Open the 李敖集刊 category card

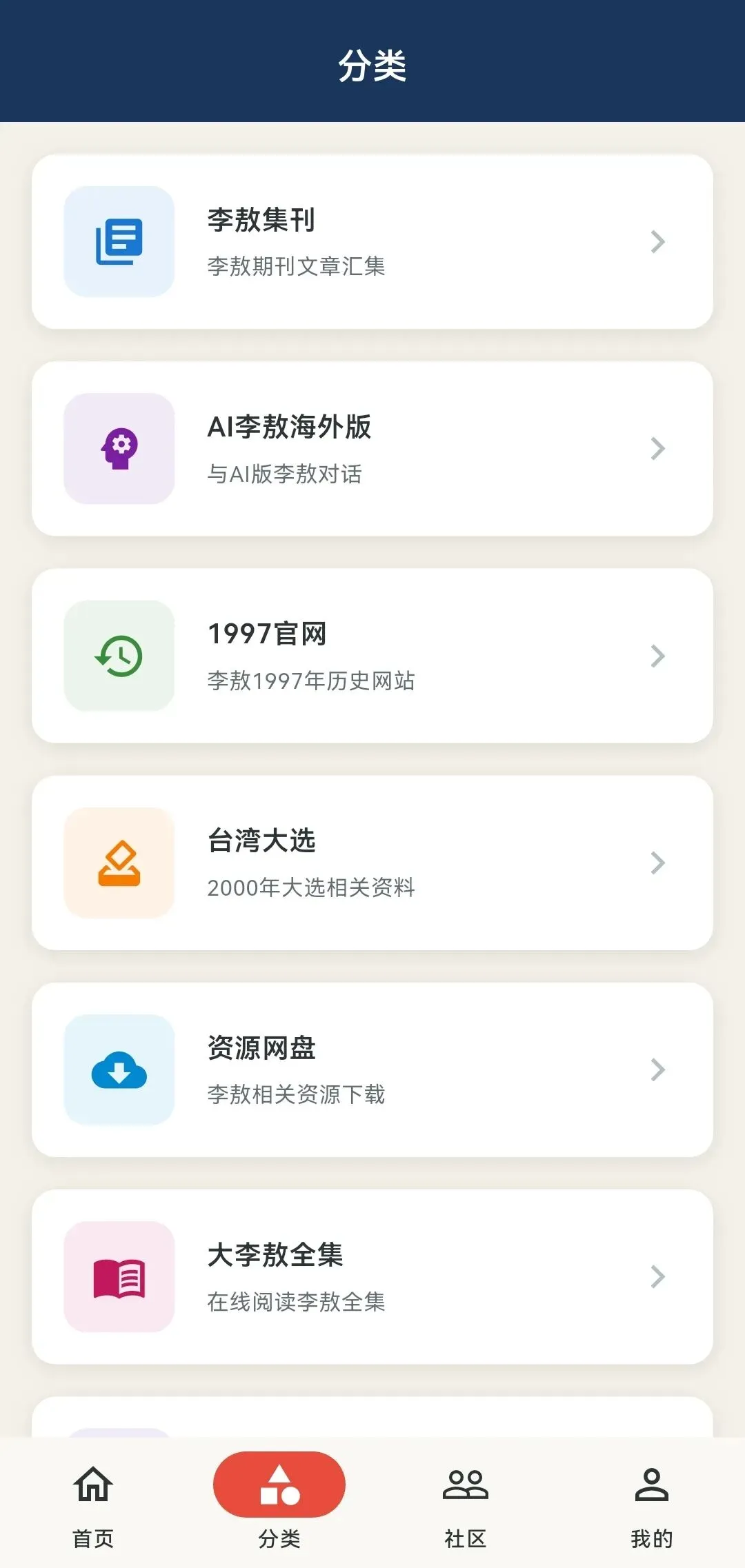click(x=372, y=241)
